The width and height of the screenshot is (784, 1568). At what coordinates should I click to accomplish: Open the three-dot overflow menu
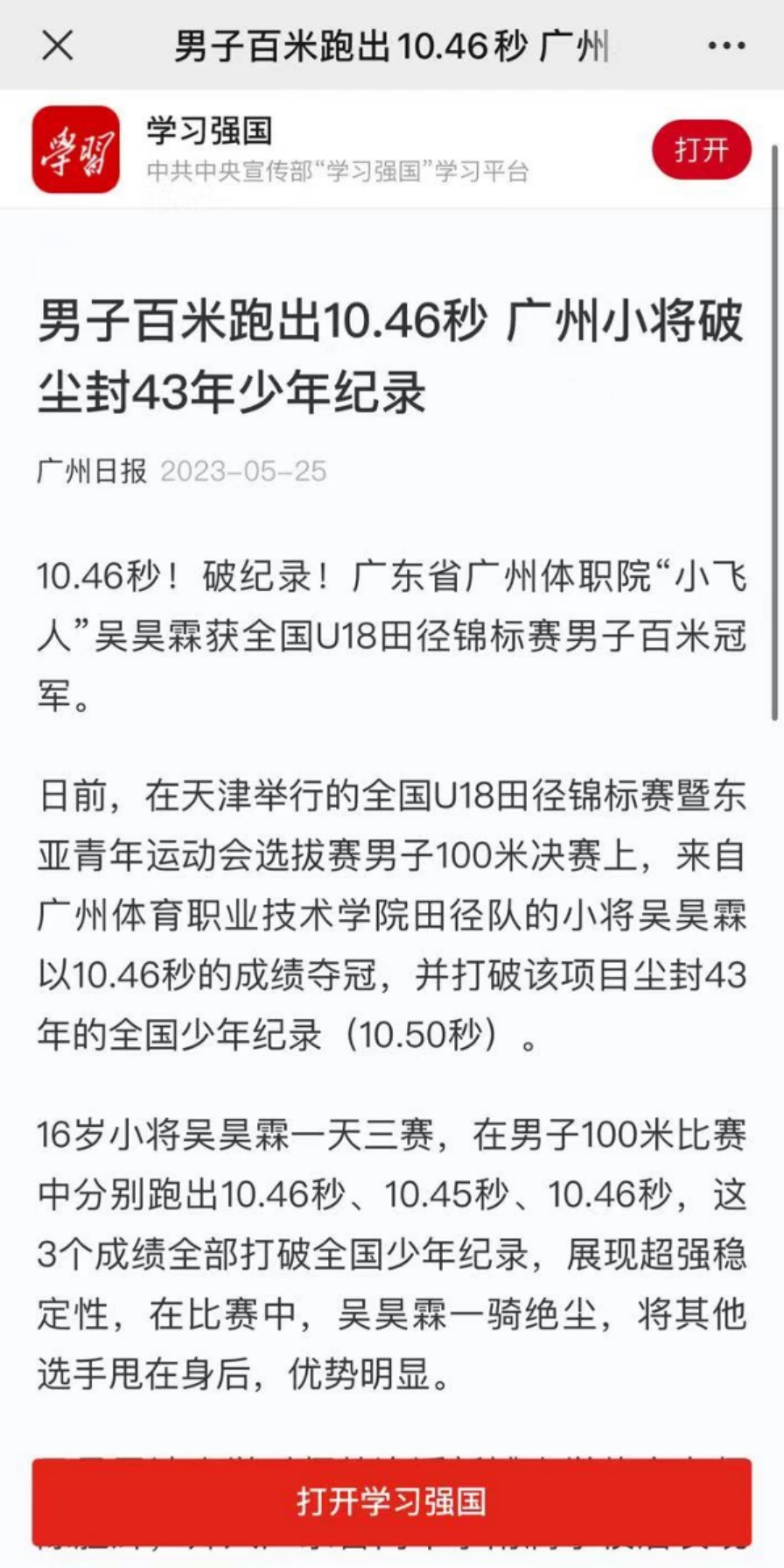(x=726, y=46)
